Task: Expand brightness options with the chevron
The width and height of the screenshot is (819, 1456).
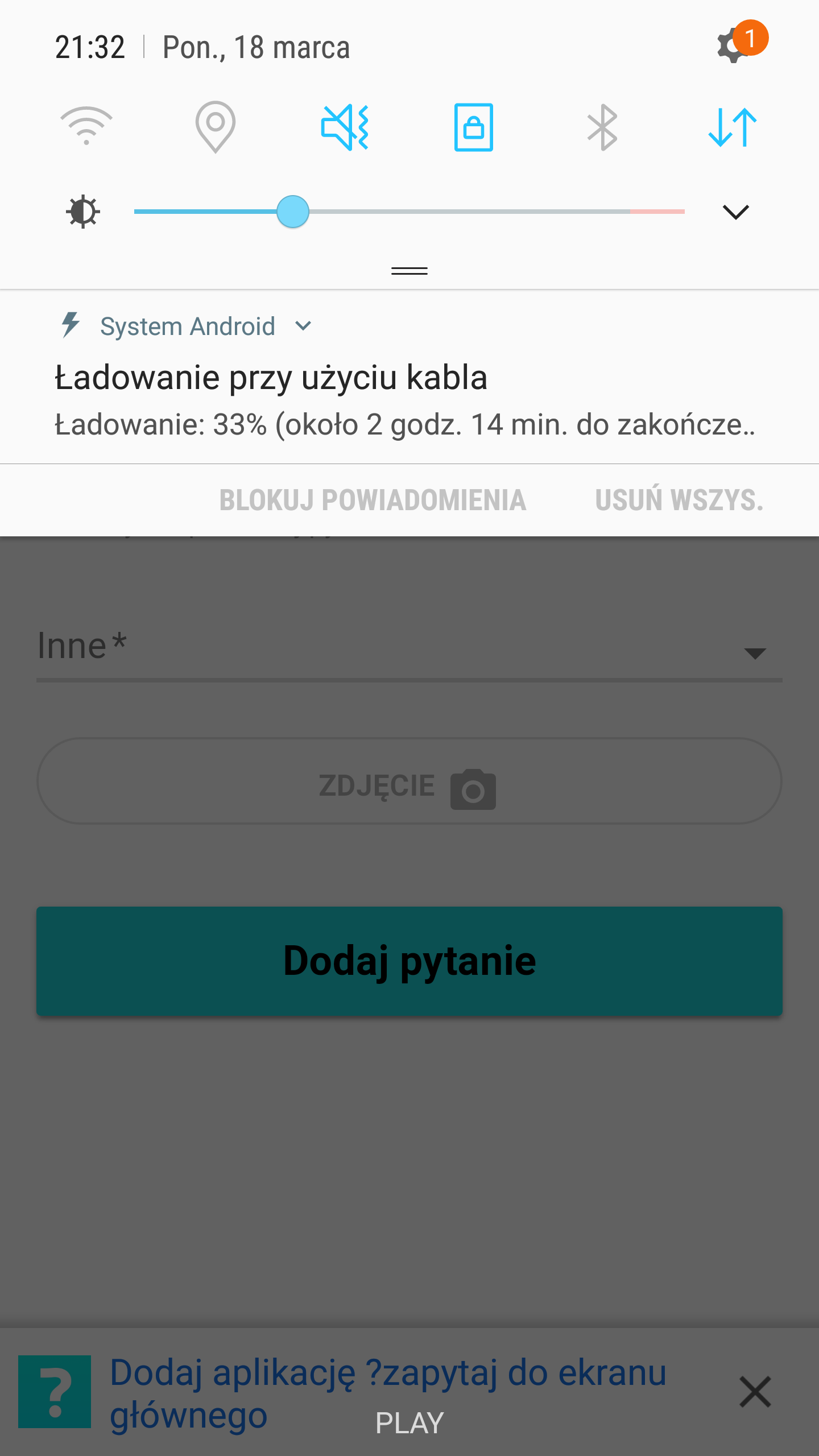Action: (735, 212)
